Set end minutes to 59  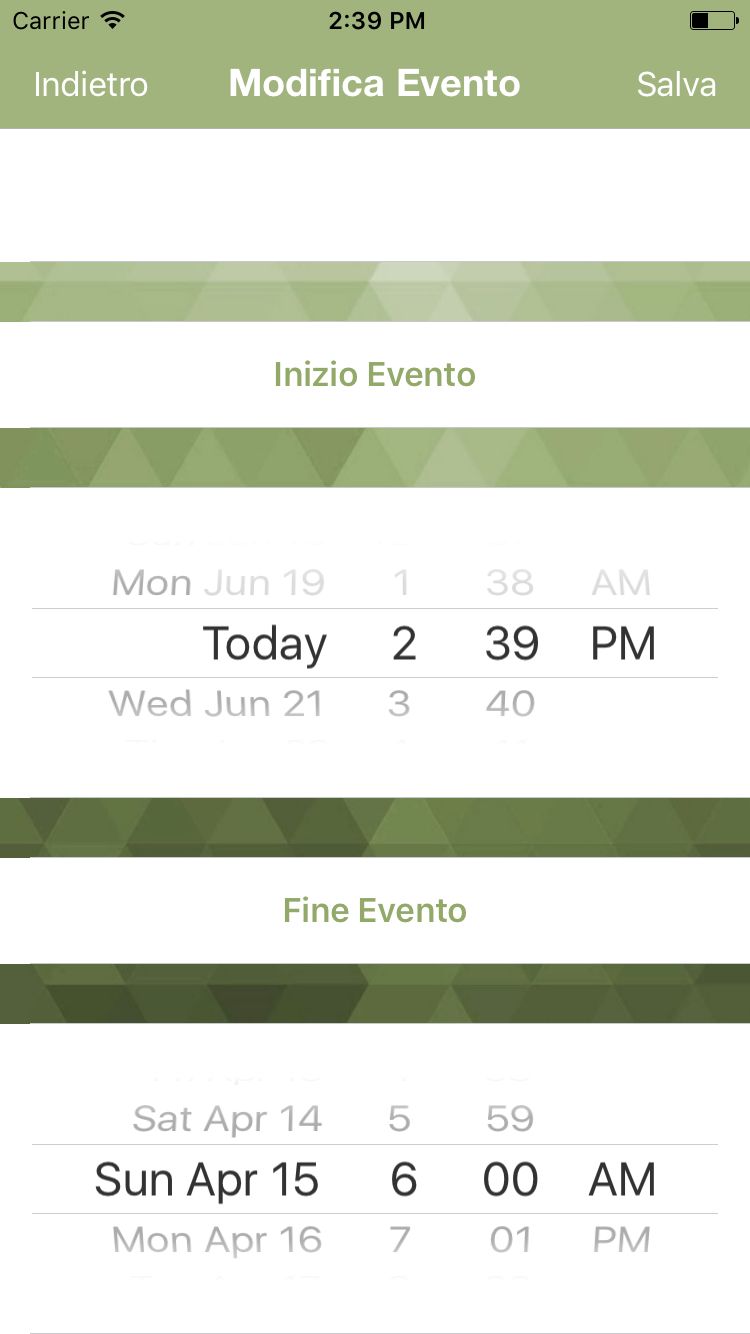(510, 1119)
